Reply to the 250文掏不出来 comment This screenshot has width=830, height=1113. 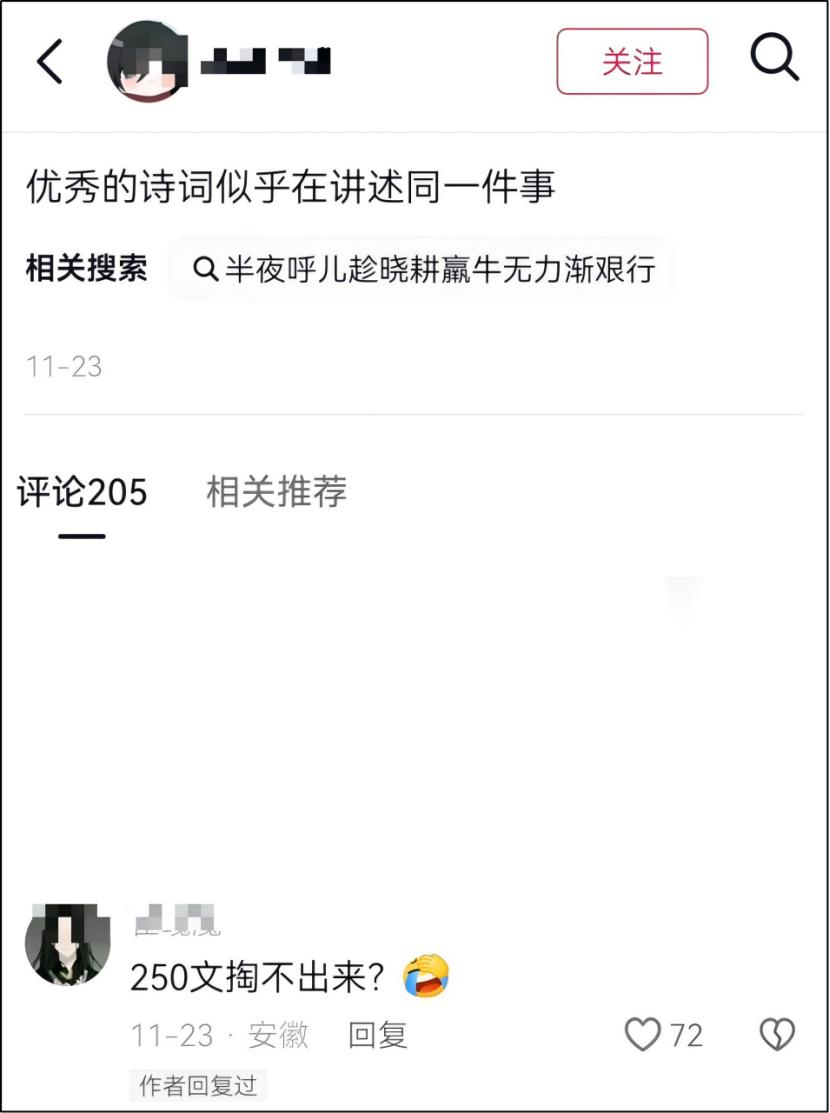pos(377,1035)
